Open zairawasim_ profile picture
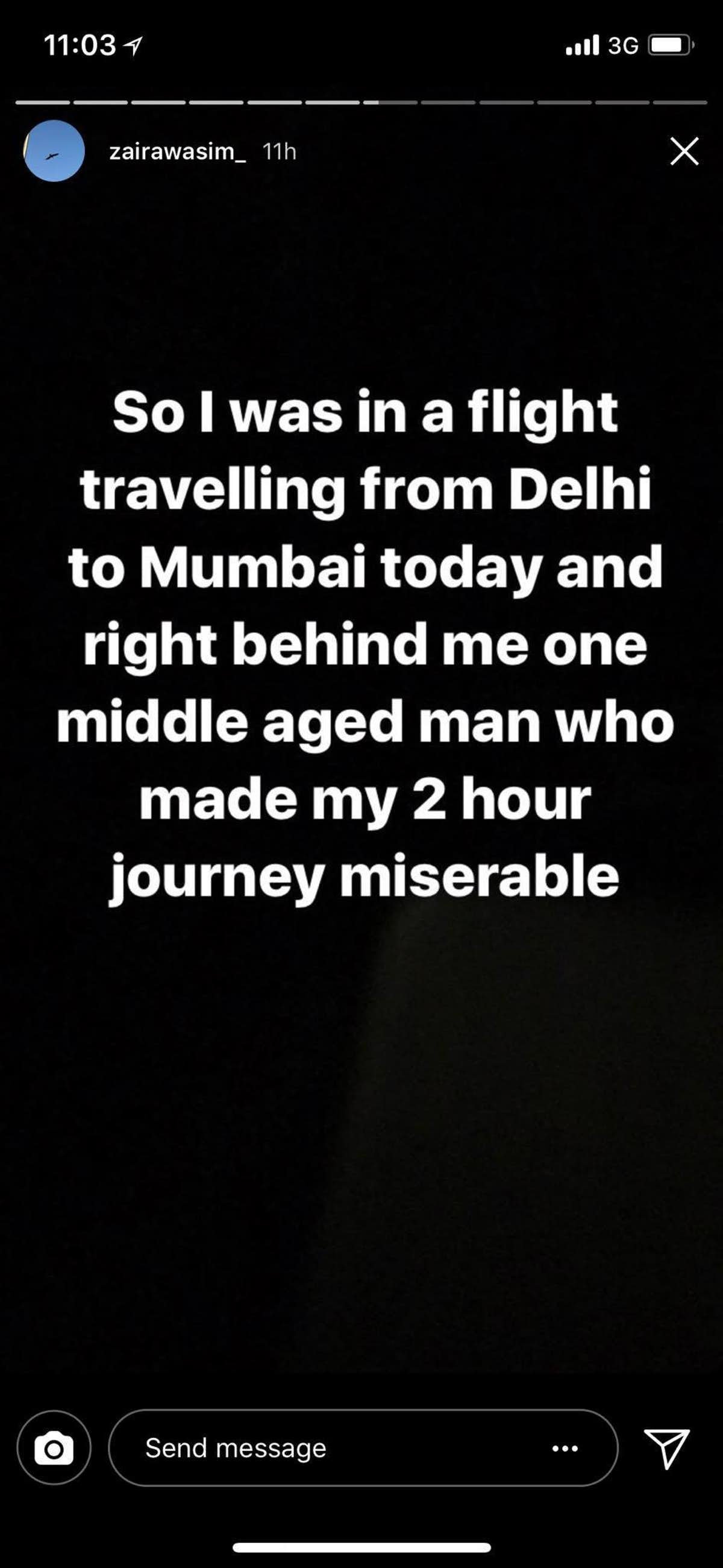This screenshot has height=1568, width=723. (54, 151)
